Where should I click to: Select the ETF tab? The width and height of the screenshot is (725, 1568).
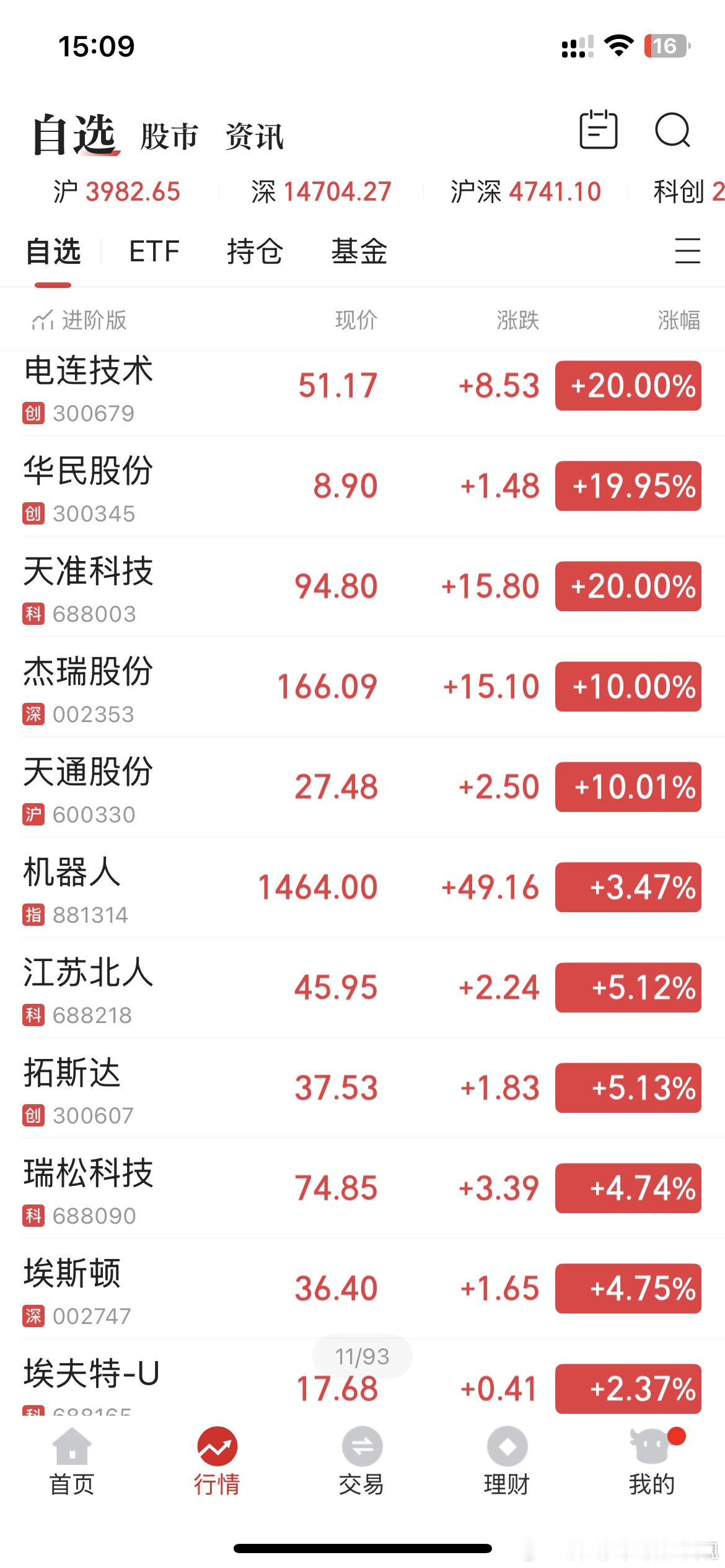[x=154, y=251]
